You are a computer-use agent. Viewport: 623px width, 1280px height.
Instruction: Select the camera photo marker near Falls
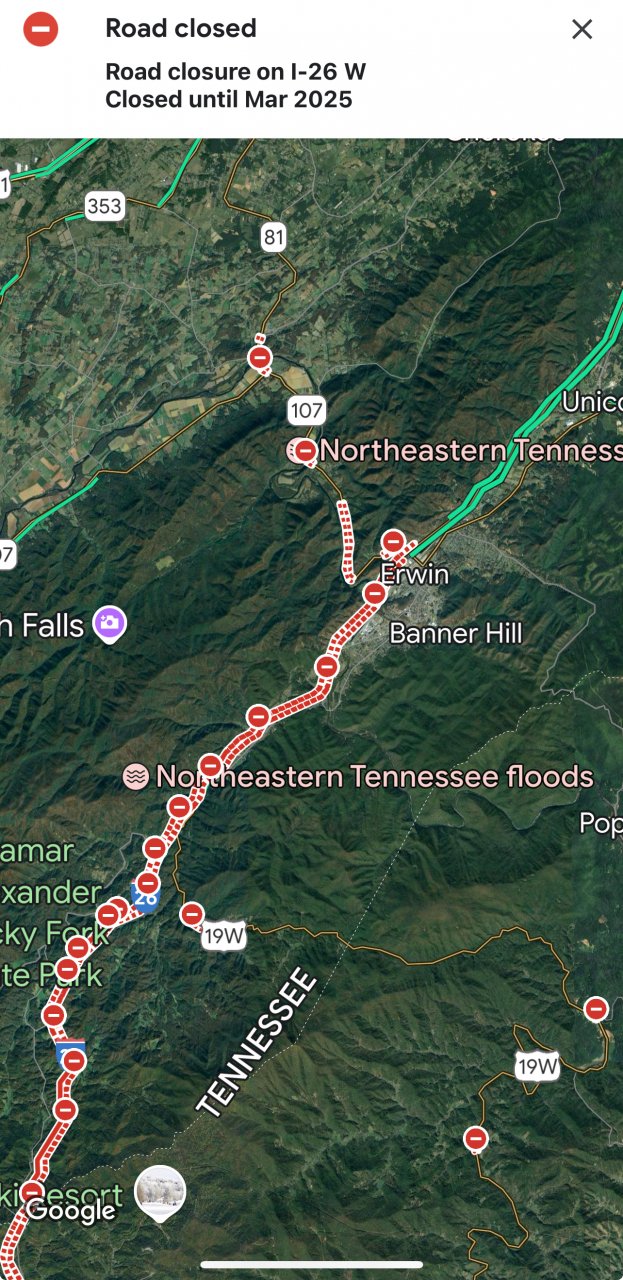click(109, 624)
